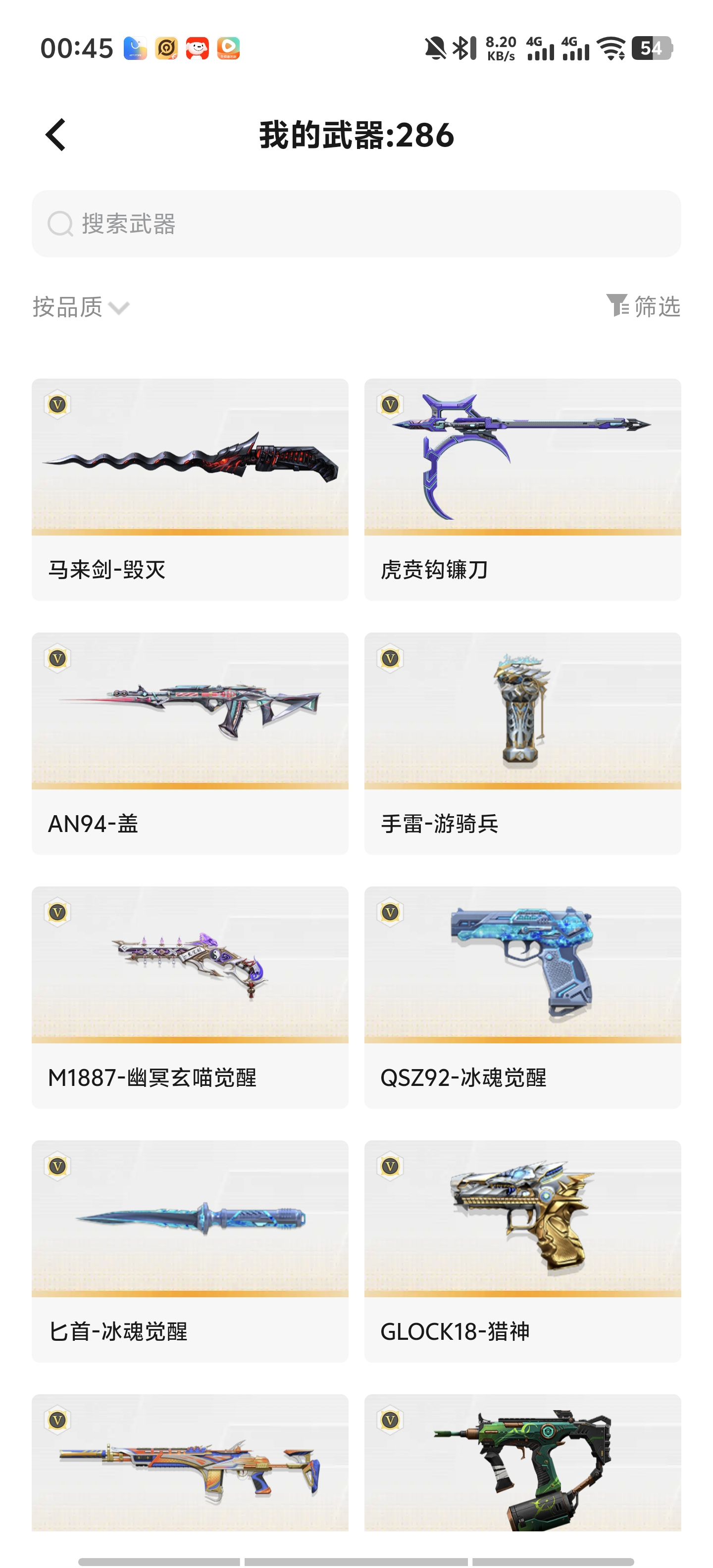Open M1887-幽冥玄喵觉醒 weapon card
The width and height of the screenshot is (713, 1568).
tap(190, 997)
